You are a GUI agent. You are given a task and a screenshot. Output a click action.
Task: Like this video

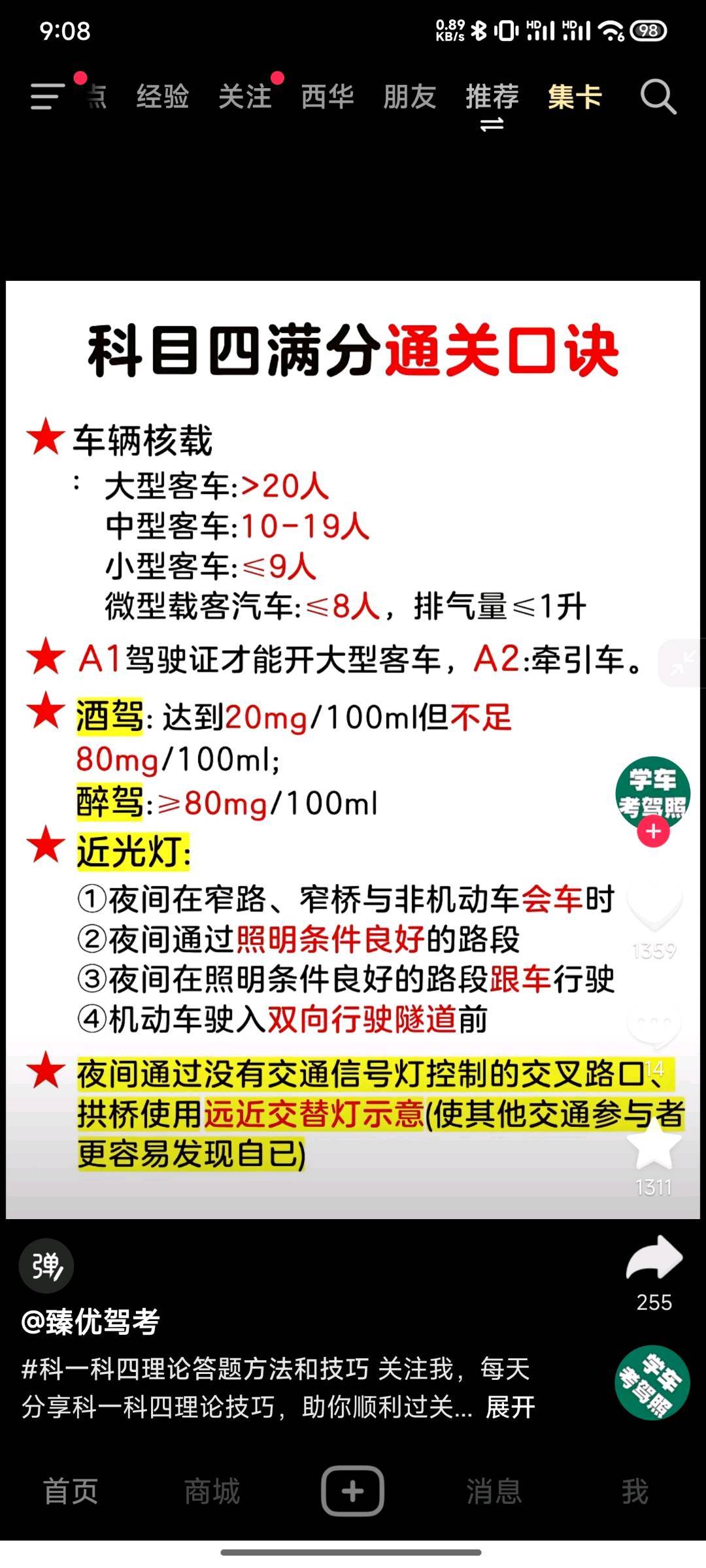(x=654, y=908)
